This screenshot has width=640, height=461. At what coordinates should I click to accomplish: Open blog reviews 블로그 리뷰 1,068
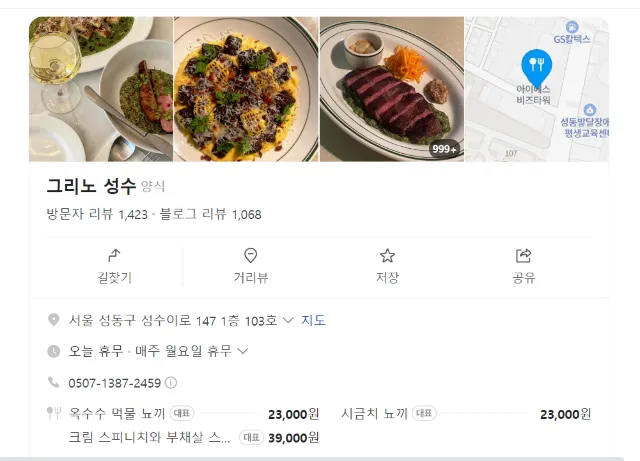211,214
